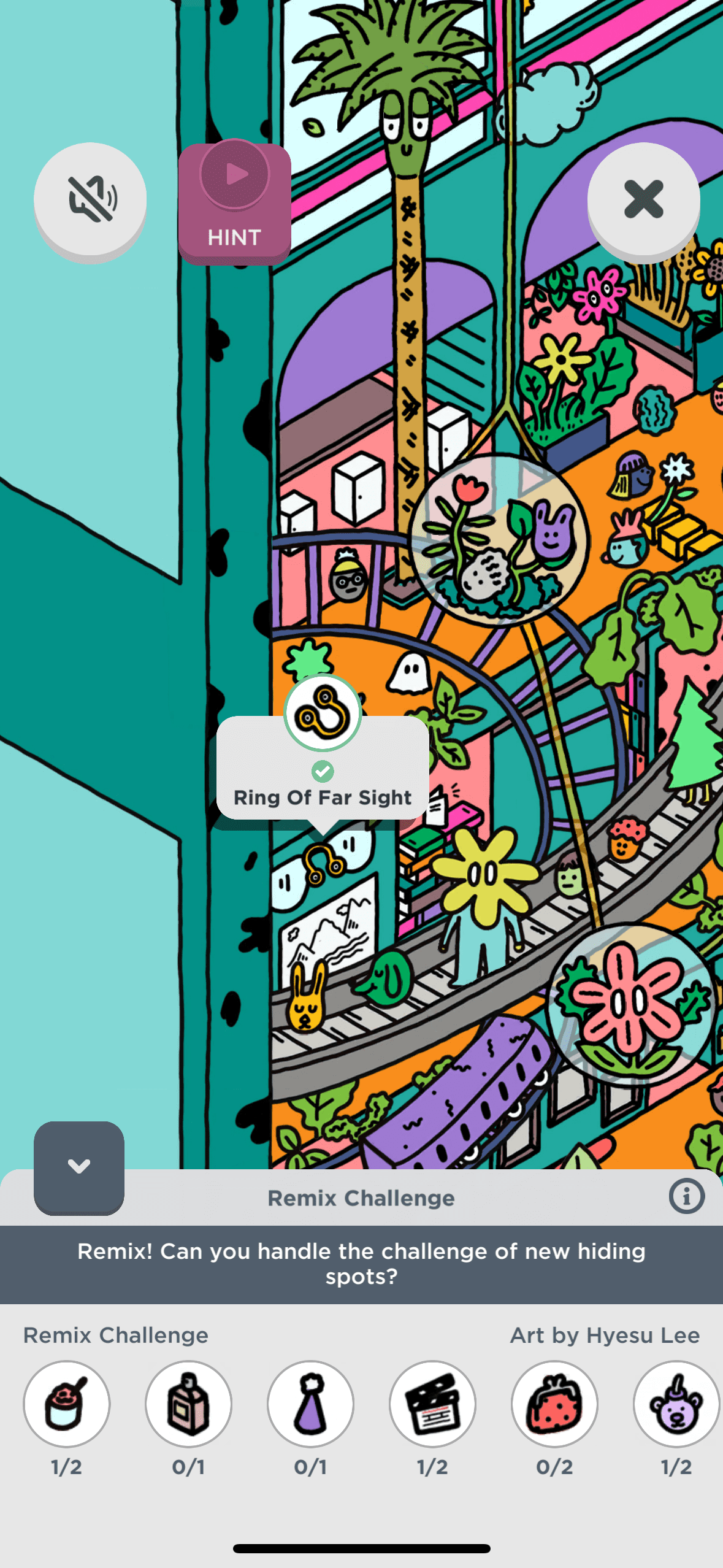The height and width of the screenshot is (1568, 723).
Task: Open the Remix Challenge info icon
Action: [686, 1196]
